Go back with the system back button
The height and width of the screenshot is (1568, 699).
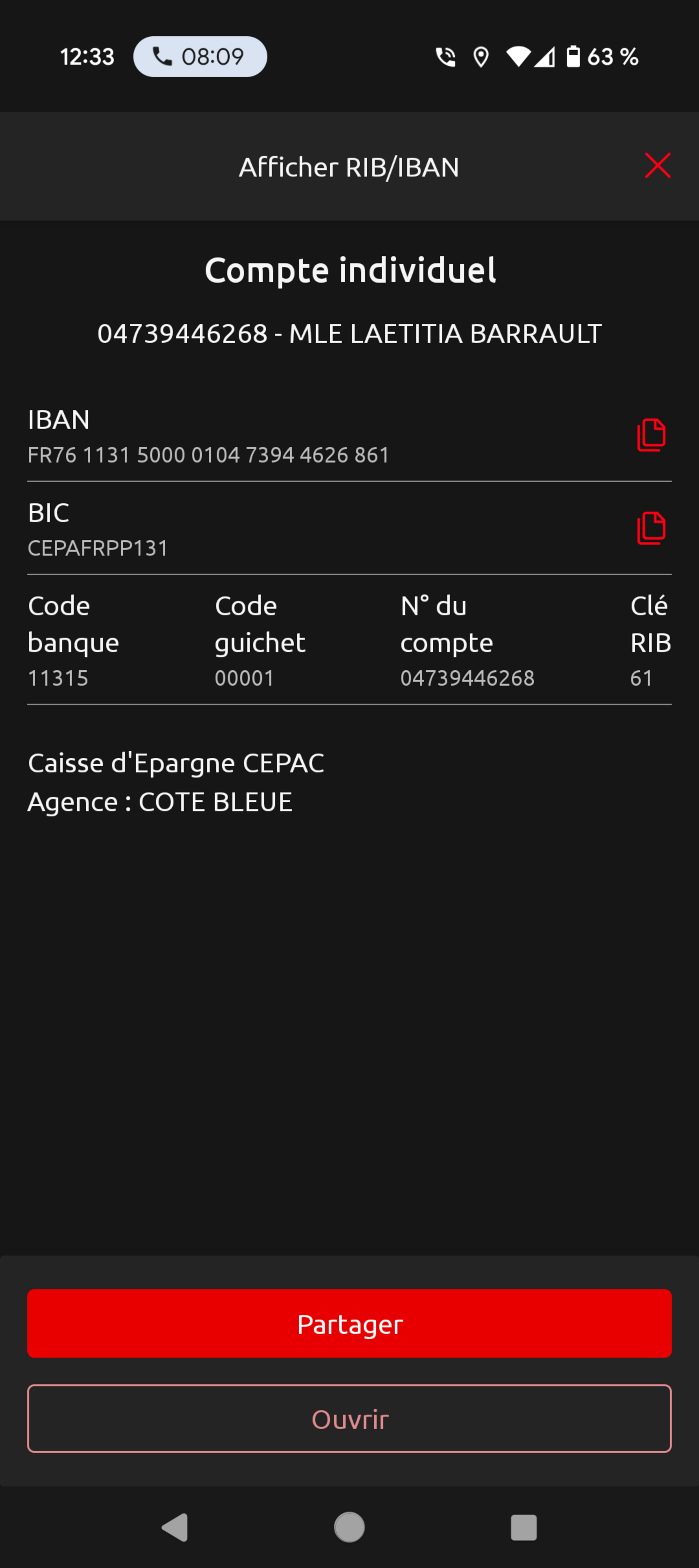point(175,1527)
